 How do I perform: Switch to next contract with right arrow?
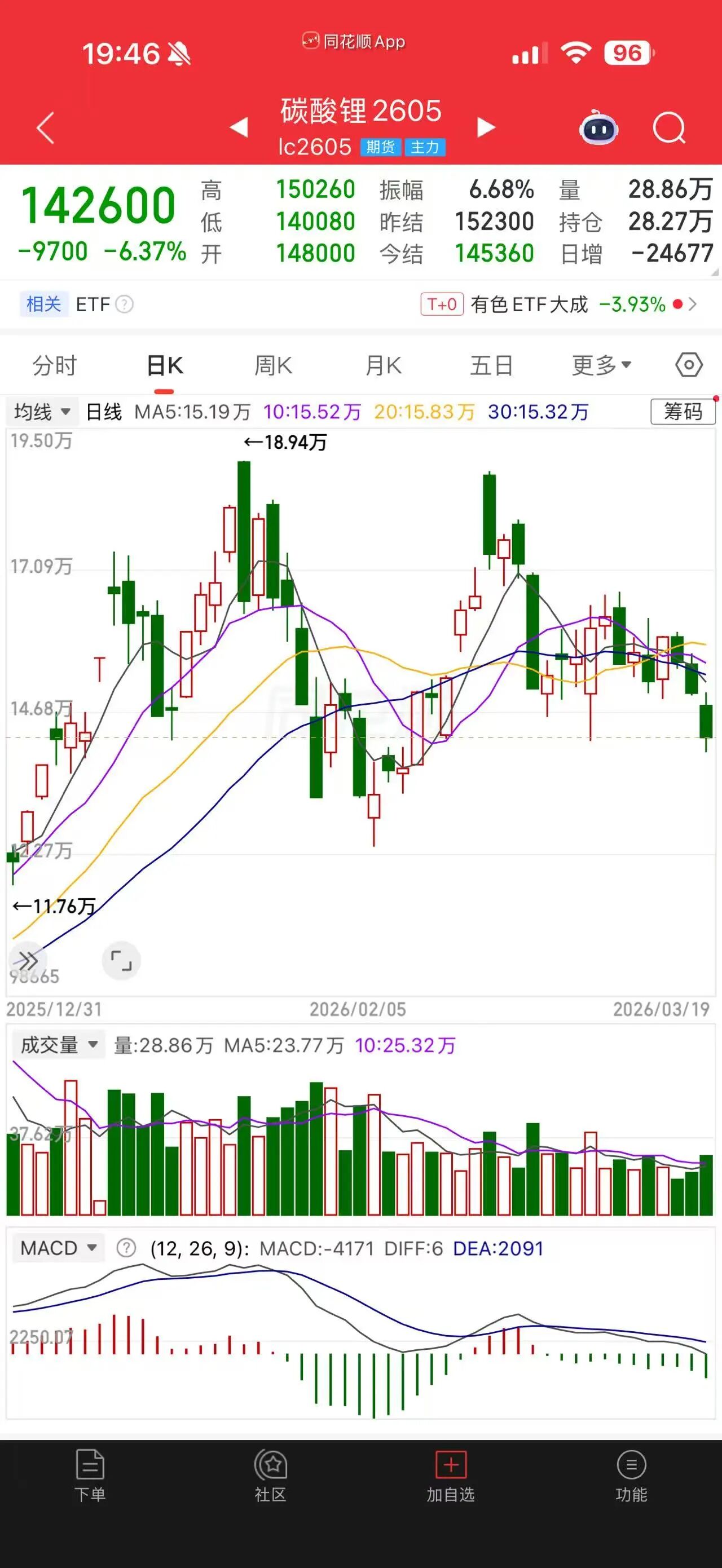(485, 127)
